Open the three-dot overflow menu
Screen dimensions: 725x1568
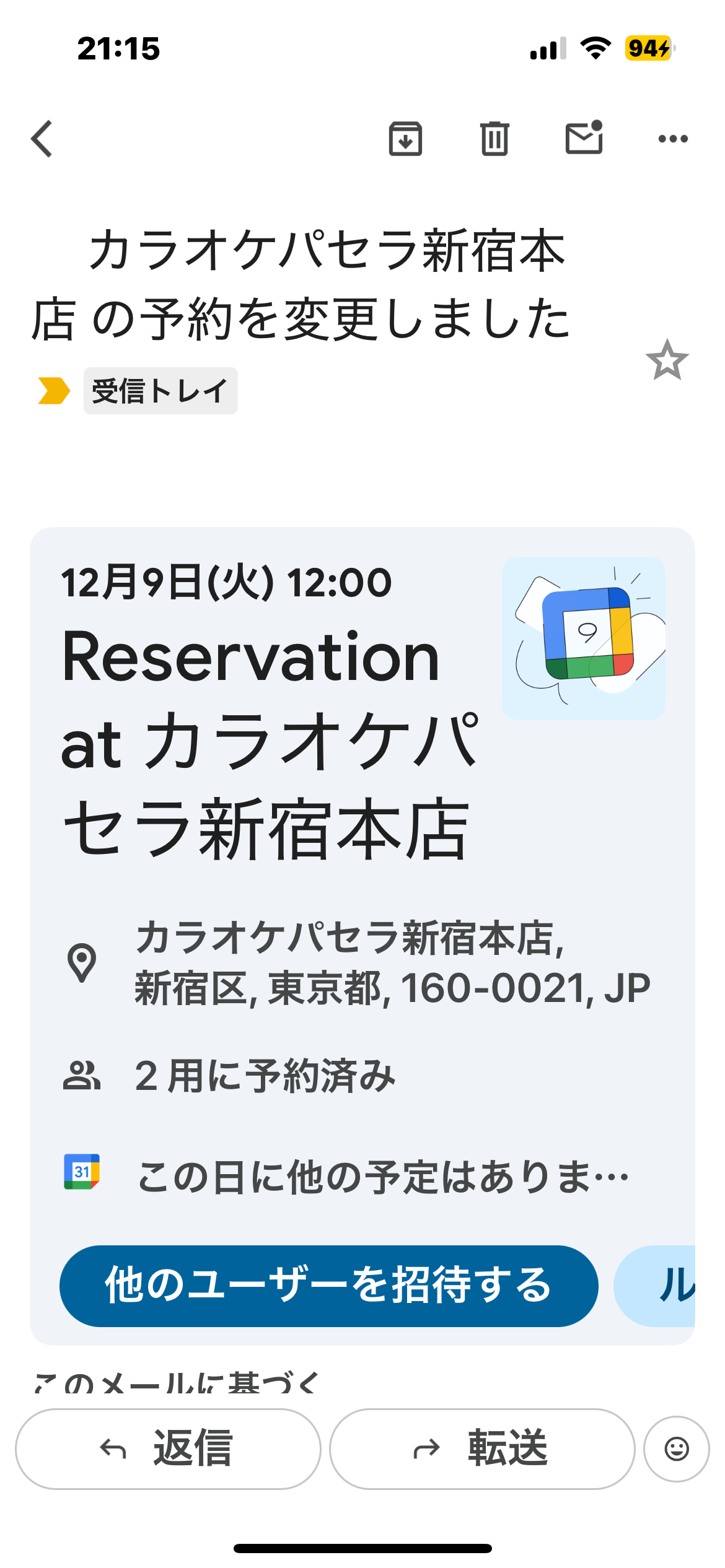(x=673, y=139)
